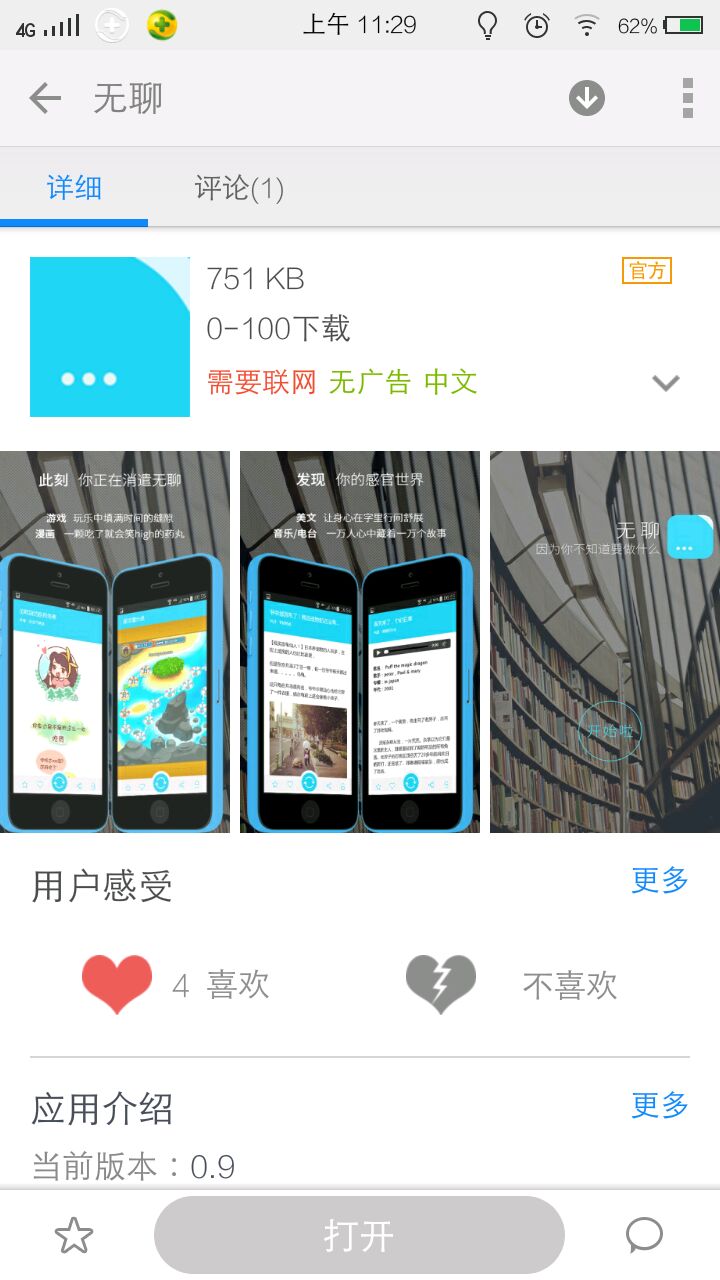720x1280 pixels.
Task: View the third library screenshot
Action: [605, 642]
